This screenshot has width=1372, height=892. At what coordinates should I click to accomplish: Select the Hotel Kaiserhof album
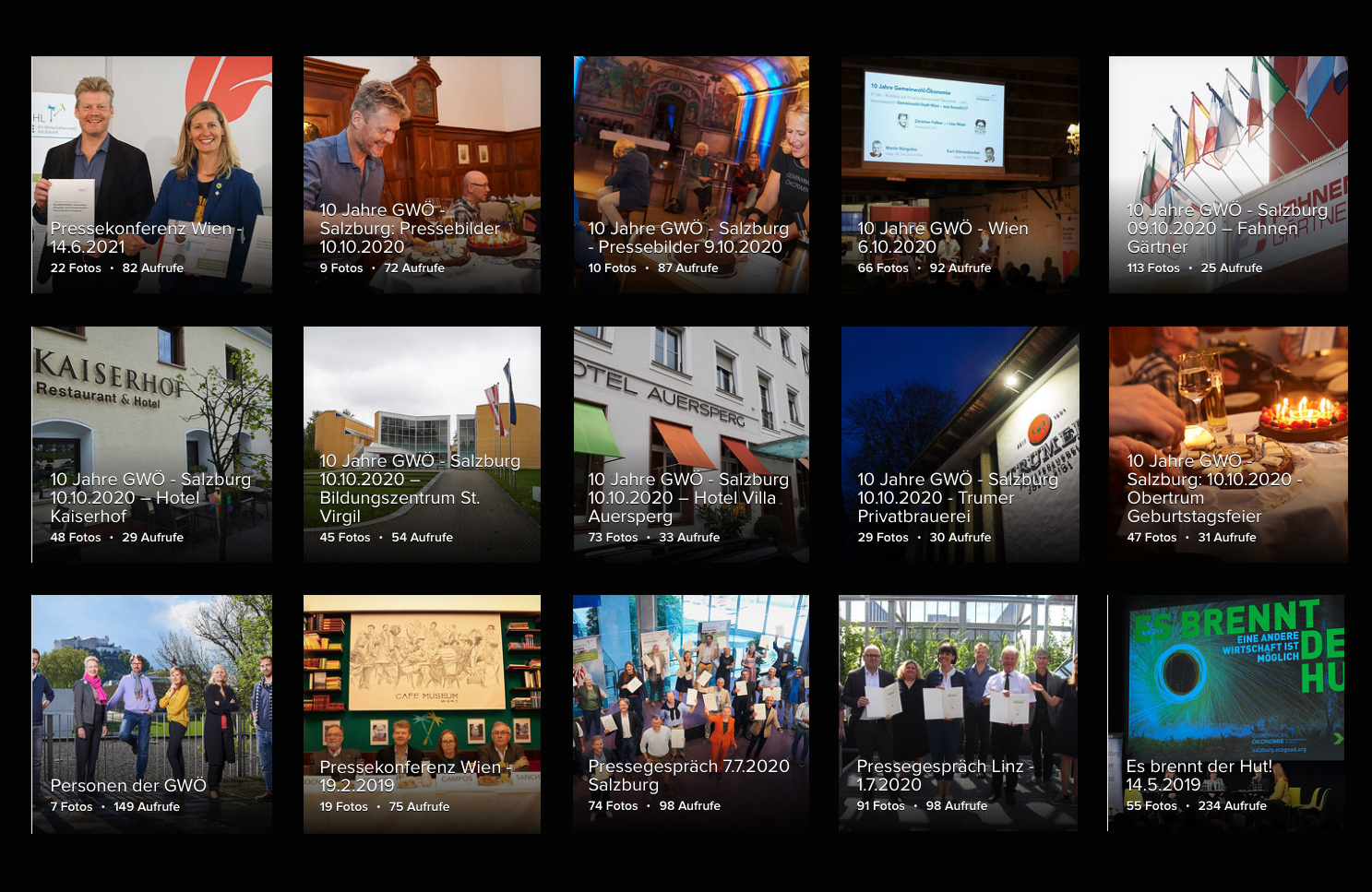(x=151, y=444)
